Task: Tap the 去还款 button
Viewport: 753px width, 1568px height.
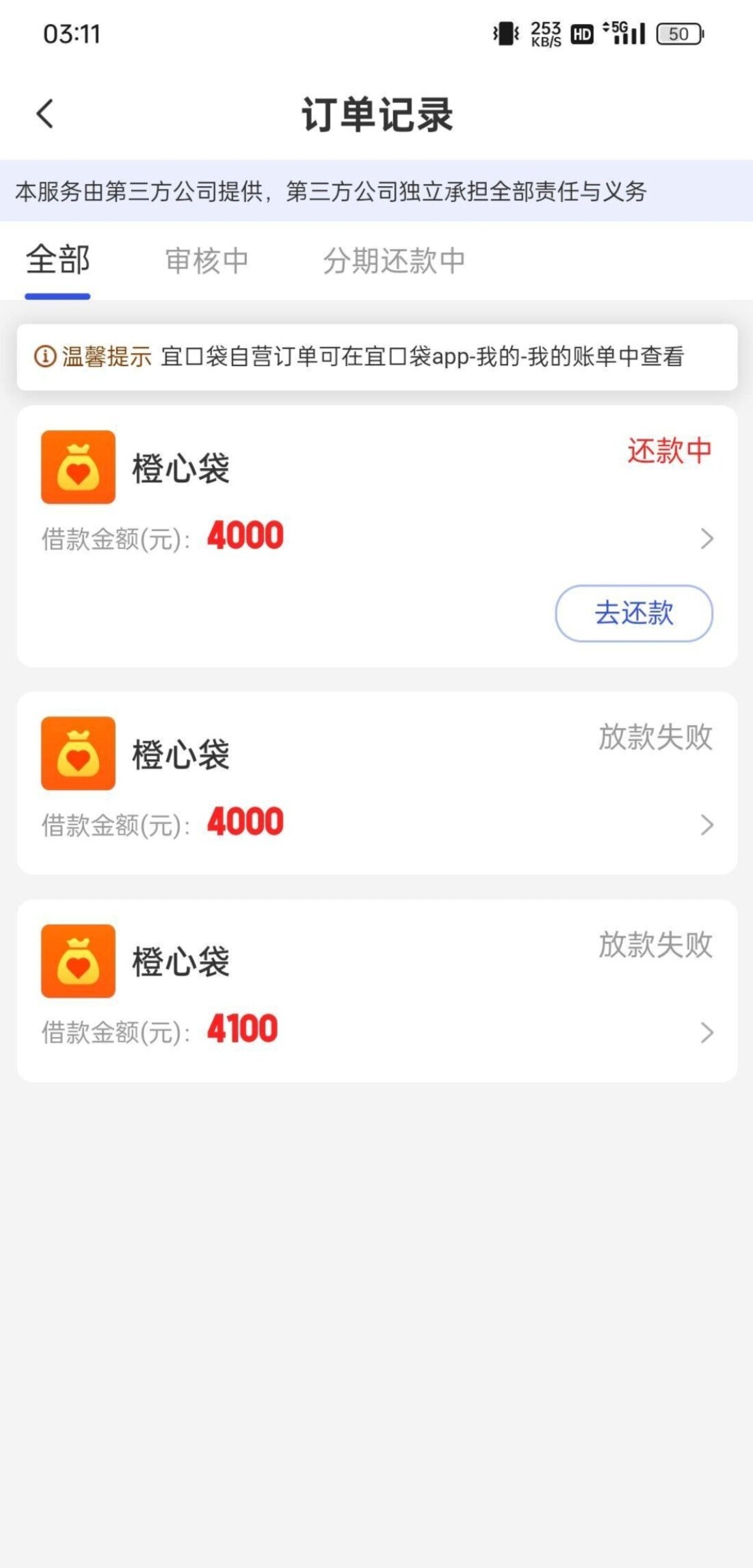Action: pyautogui.click(x=633, y=613)
